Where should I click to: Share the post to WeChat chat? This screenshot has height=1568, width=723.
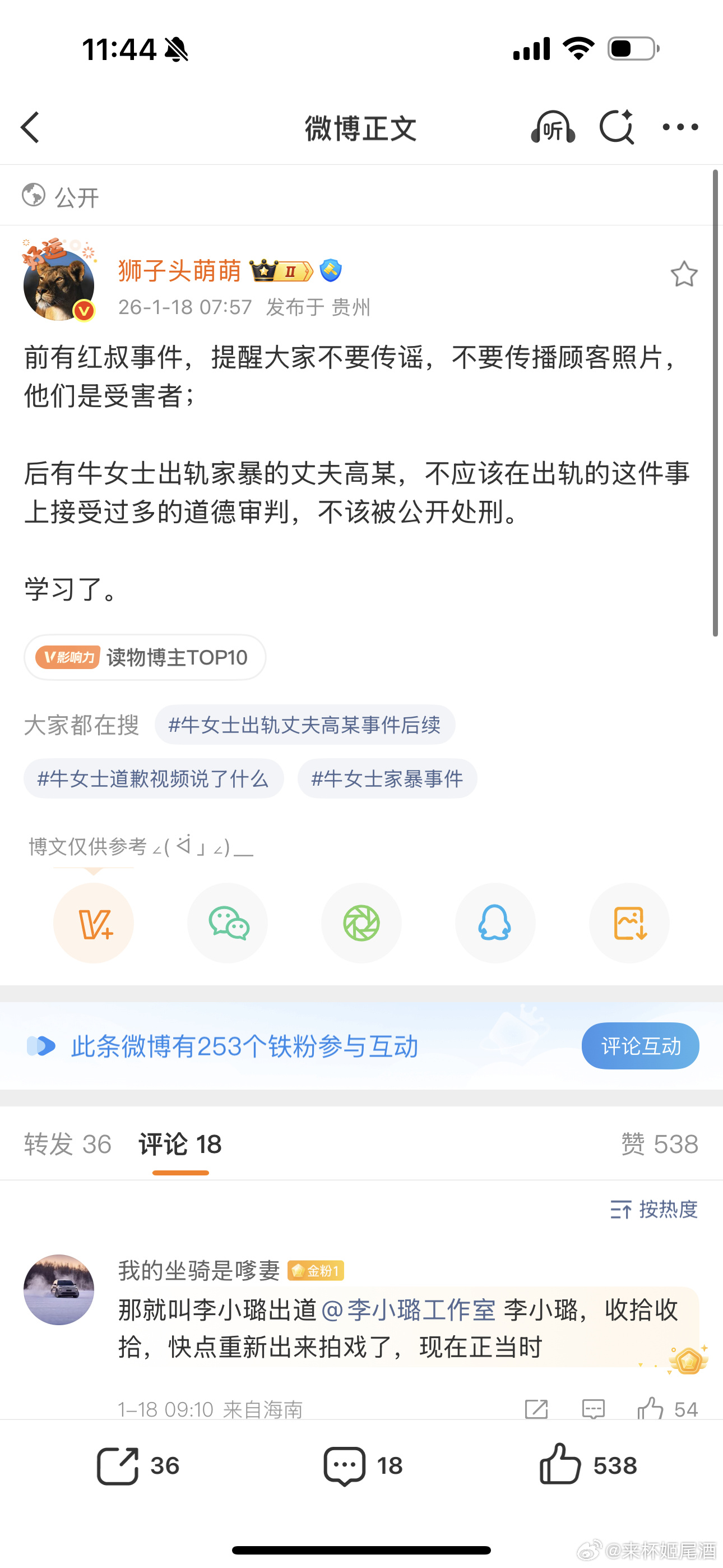(228, 924)
